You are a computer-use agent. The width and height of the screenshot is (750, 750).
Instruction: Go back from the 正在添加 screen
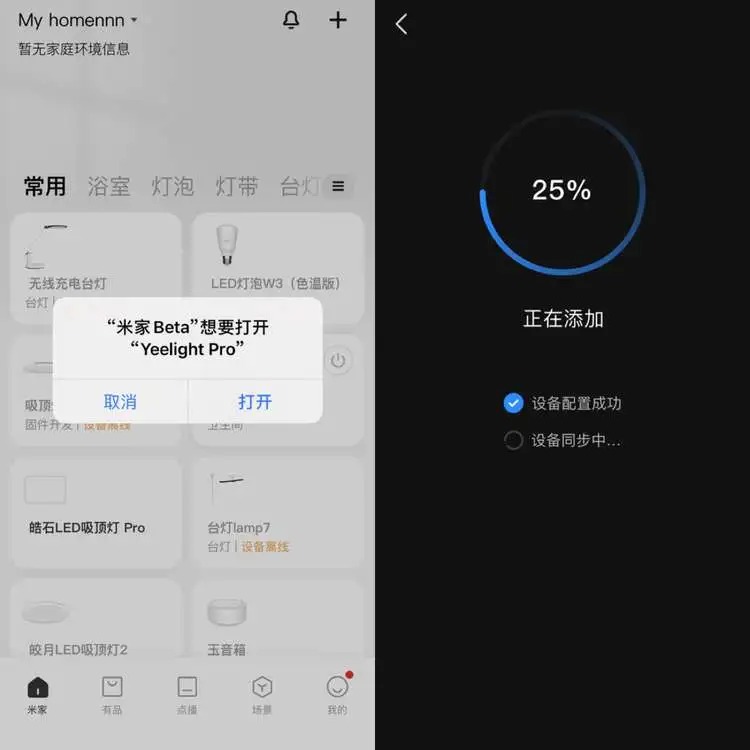click(402, 24)
